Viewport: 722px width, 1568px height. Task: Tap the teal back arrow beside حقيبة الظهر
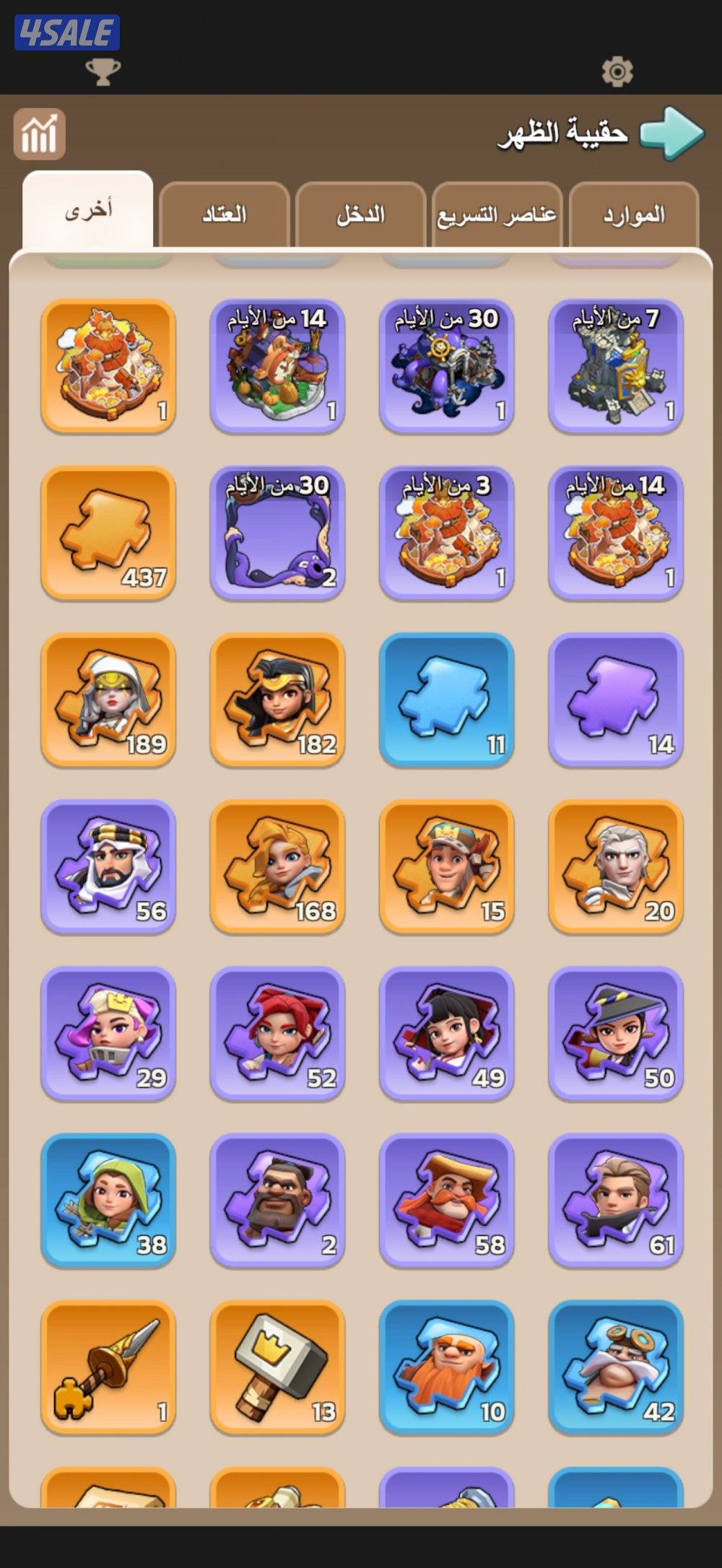[671, 133]
